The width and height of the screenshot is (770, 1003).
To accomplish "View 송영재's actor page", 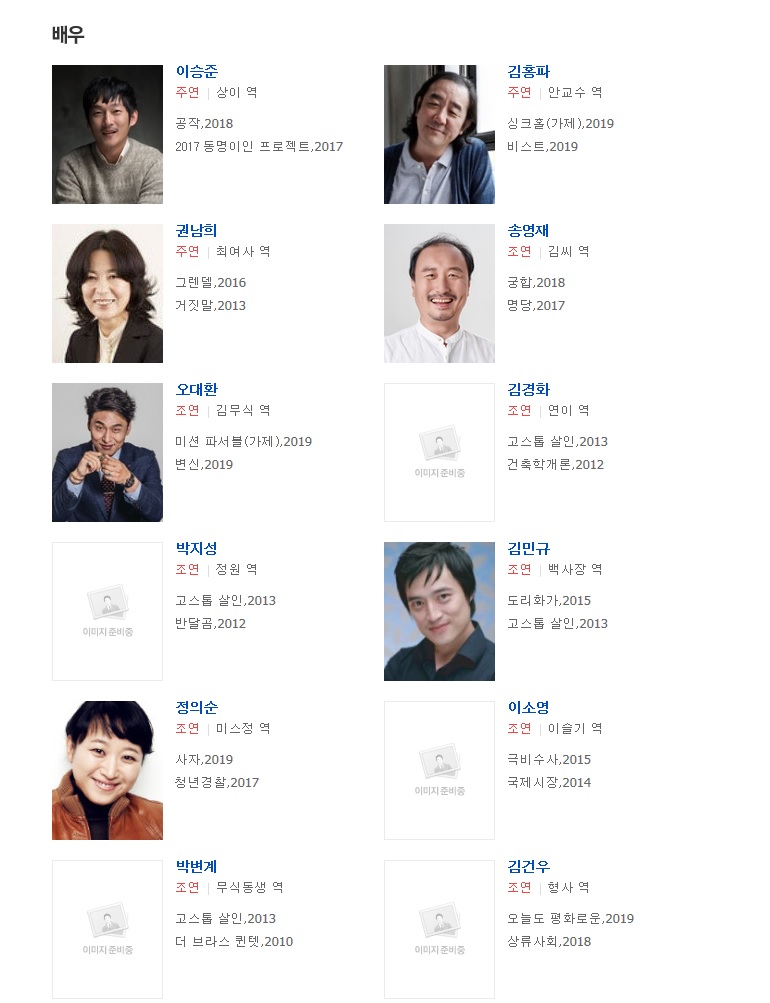I will [x=528, y=231].
